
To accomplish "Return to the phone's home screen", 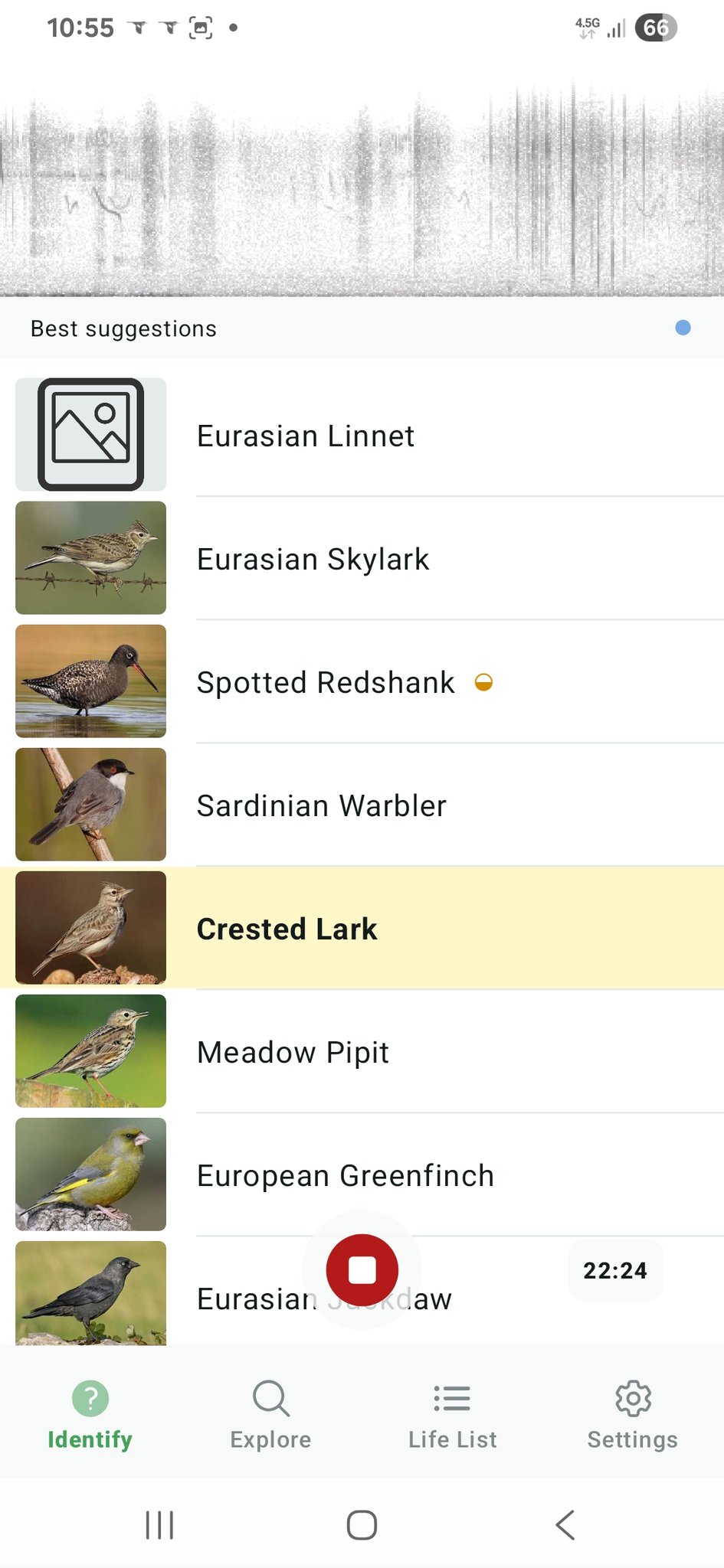I will (x=362, y=1524).
